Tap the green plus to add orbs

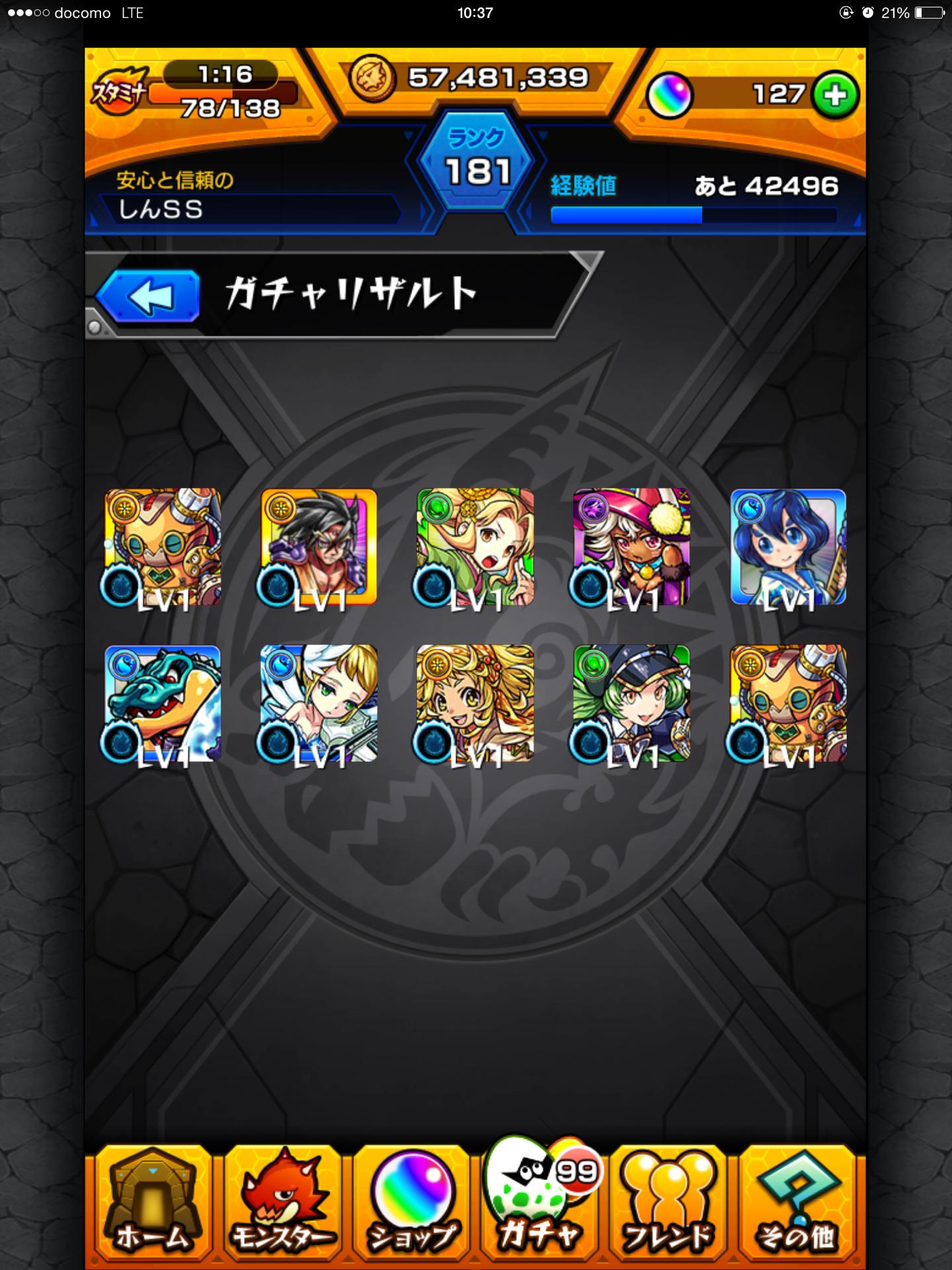point(835,95)
